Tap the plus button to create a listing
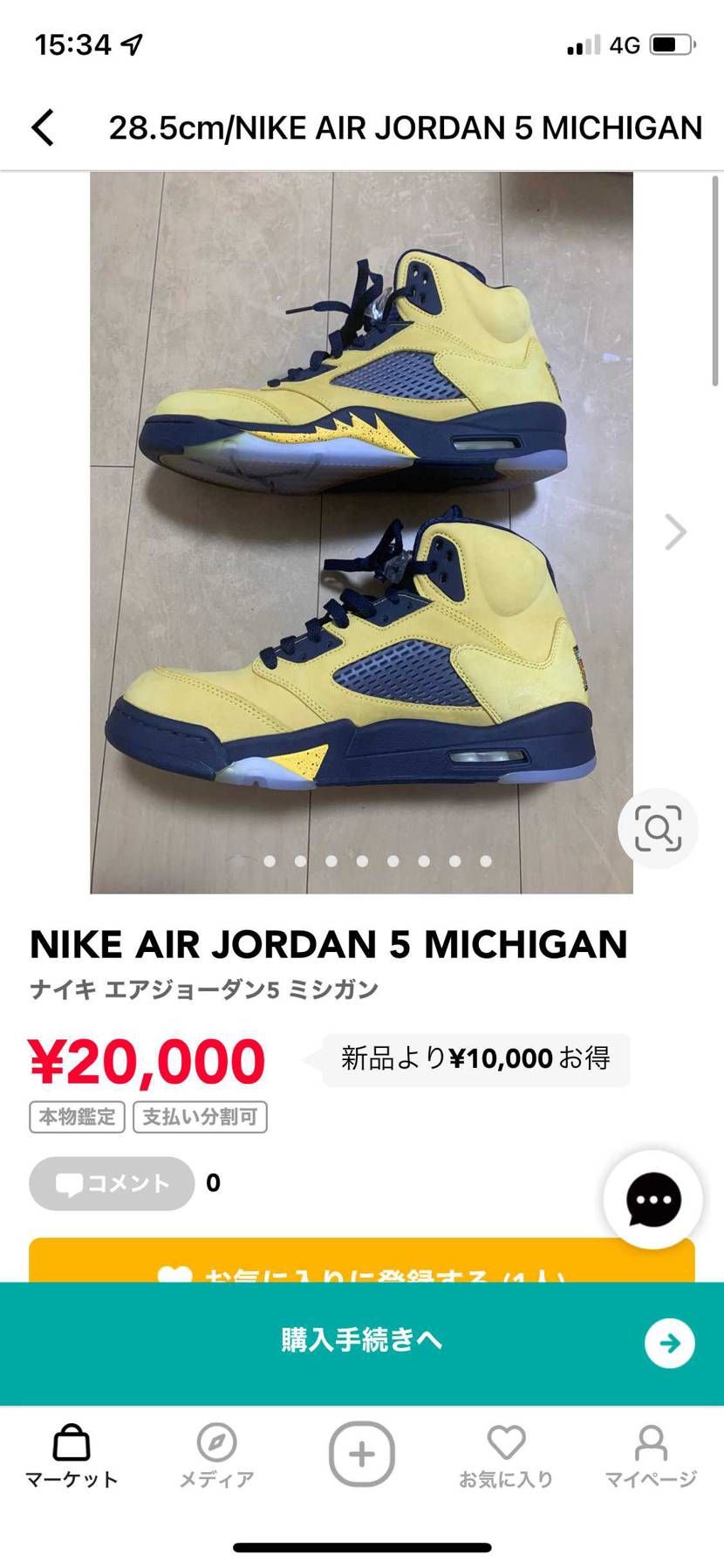This screenshot has width=724, height=1568. coord(362,1451)
